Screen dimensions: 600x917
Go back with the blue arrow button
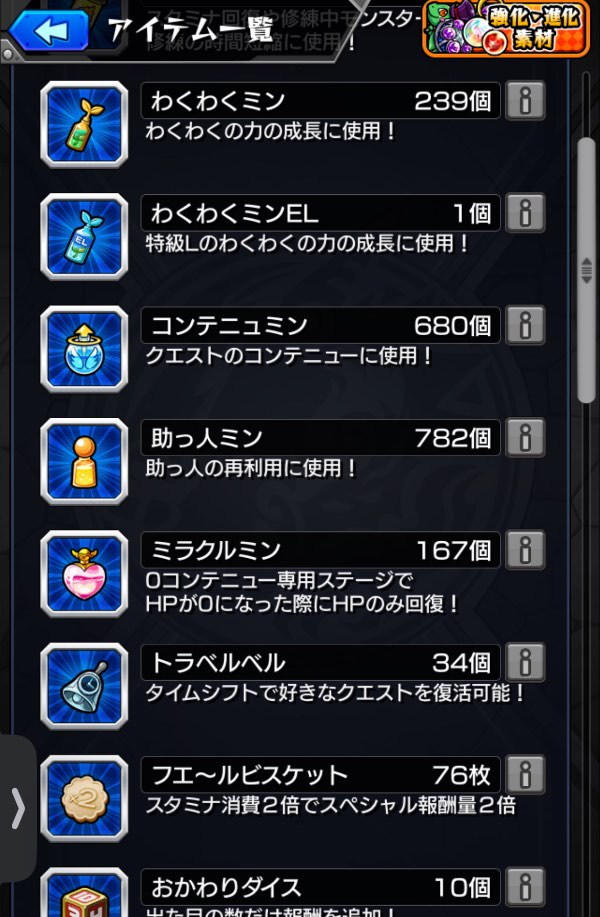tap(48, 31)
